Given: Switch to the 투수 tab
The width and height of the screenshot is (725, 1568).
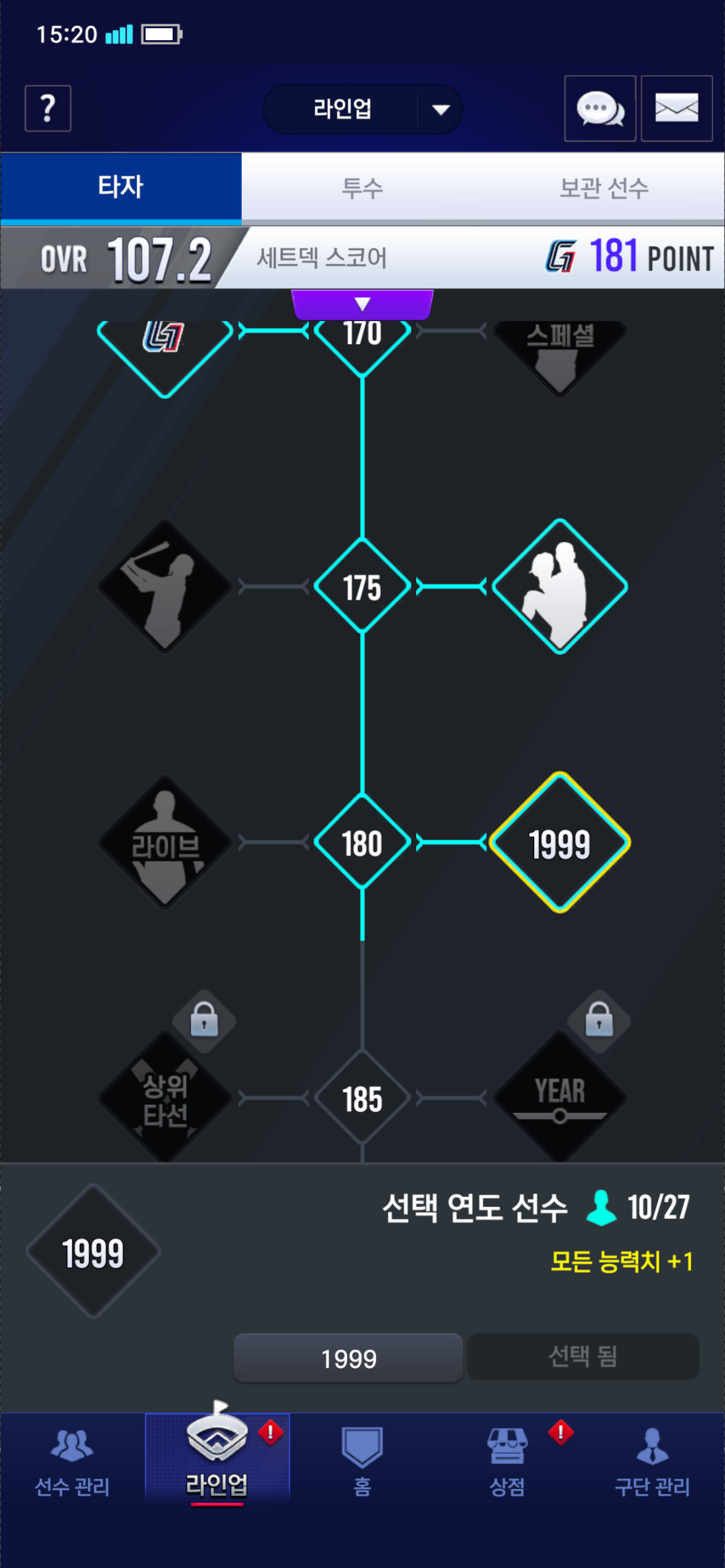Looking at the screenshot, I should pos(362,187).
